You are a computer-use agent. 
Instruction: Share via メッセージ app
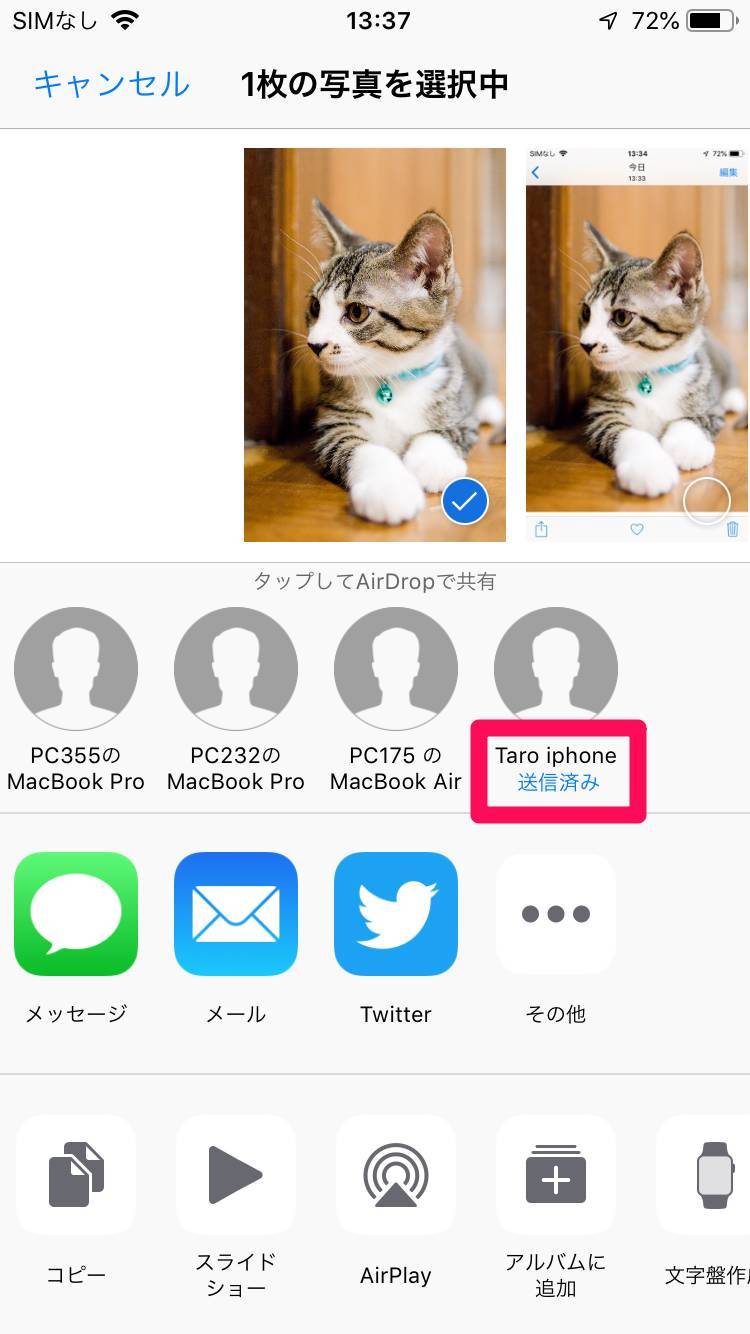coord(76,913)
